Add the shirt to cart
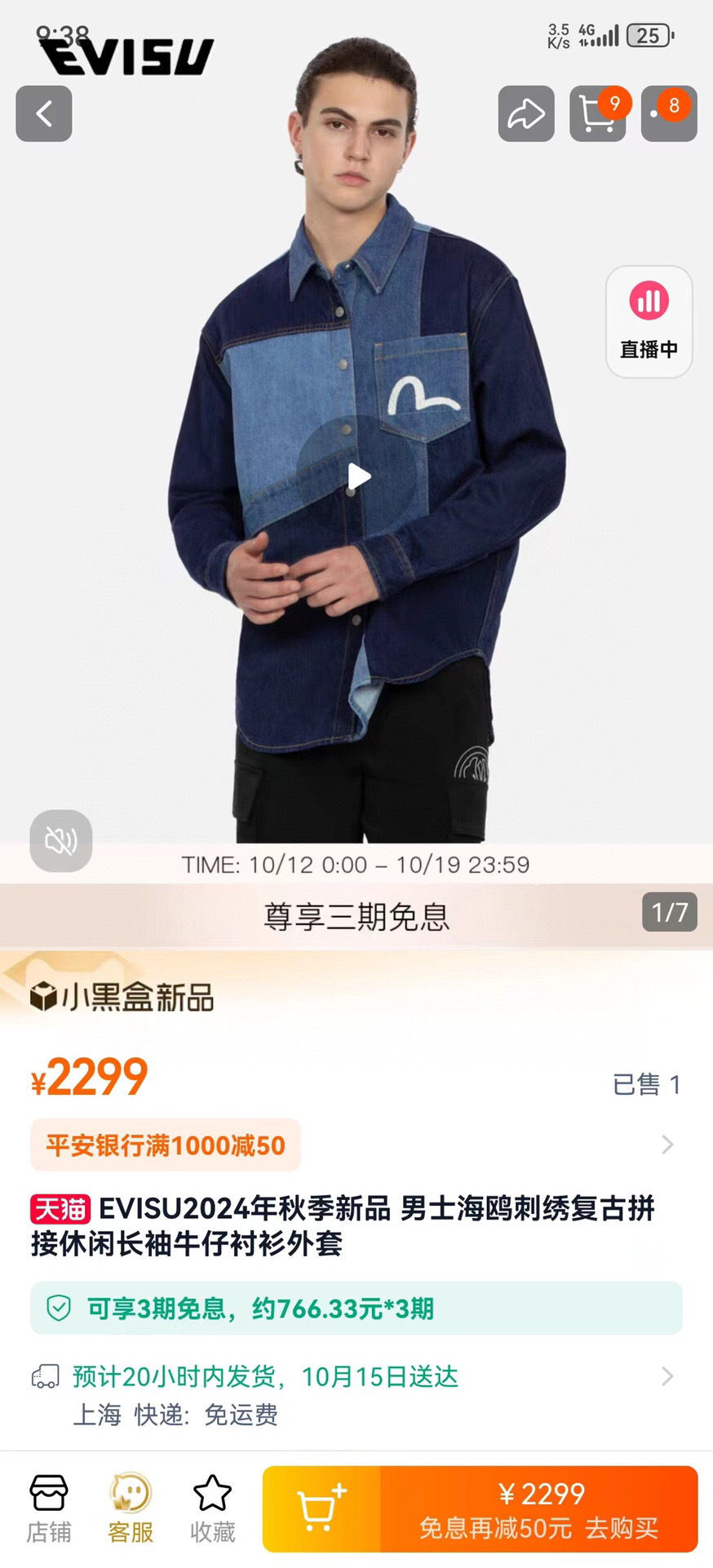713x1568 pixels. pyautogui.click(x=321, y=1508)
